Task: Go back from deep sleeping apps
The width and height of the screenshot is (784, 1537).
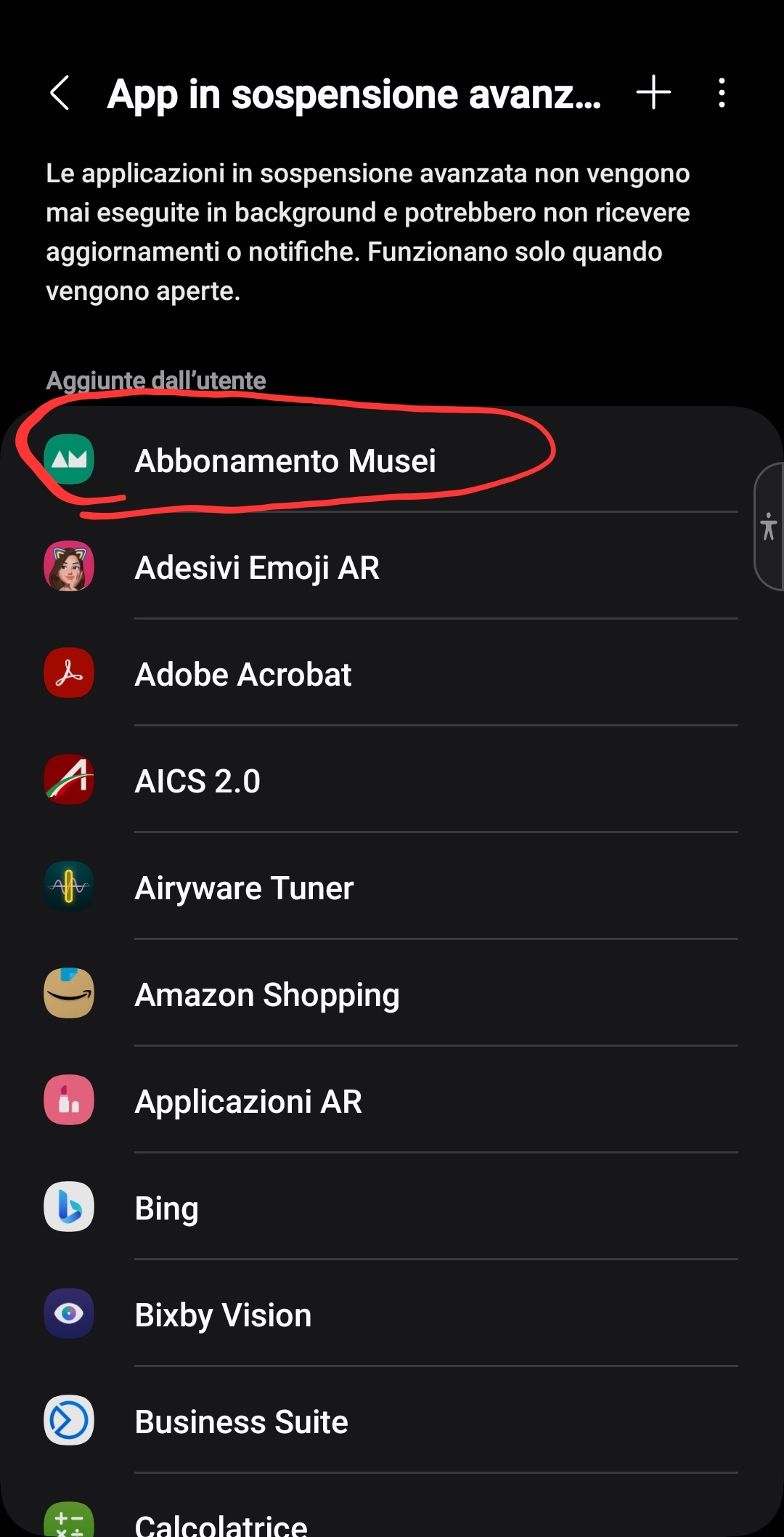Action: (x=60, y=94)
